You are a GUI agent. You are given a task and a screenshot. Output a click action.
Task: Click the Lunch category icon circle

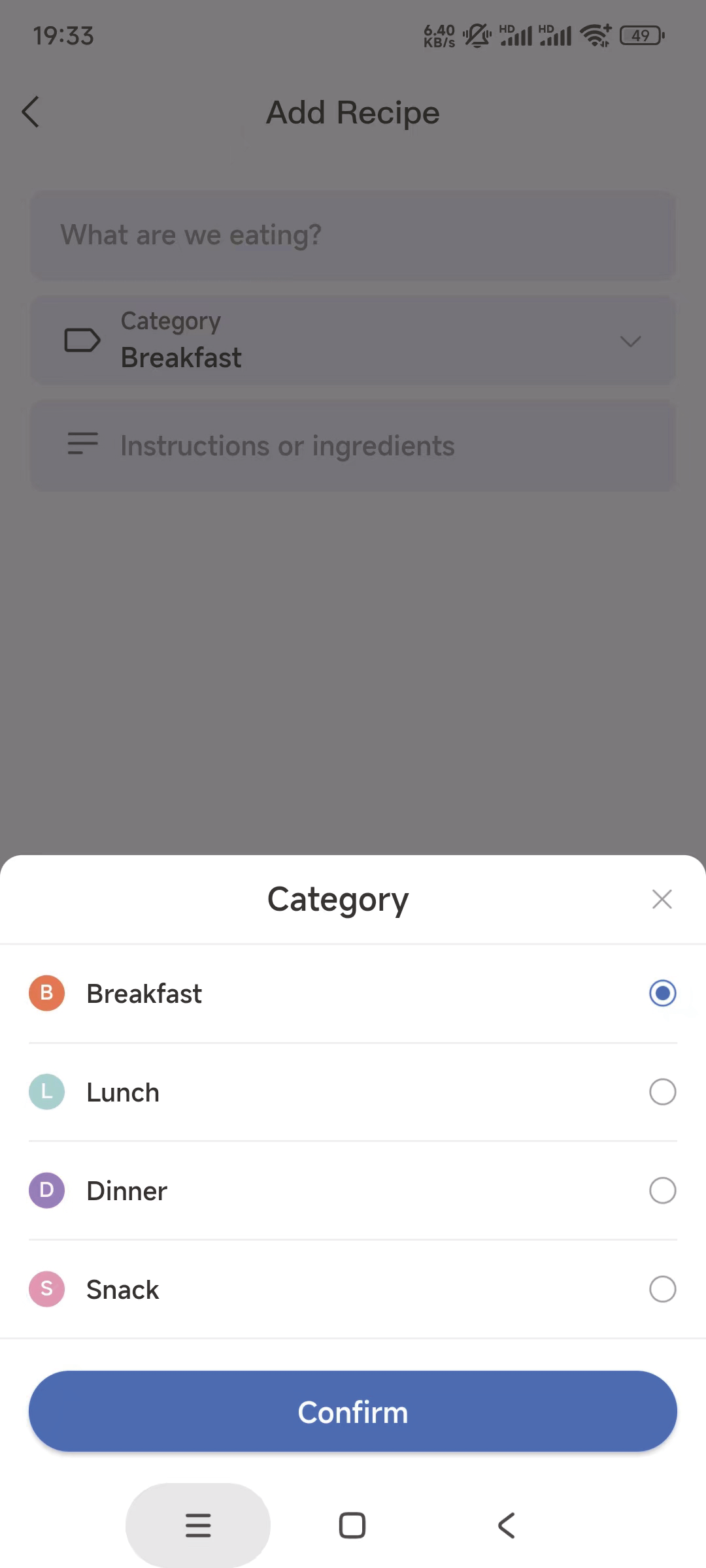pyautogui.click(x=46, y=1092)
